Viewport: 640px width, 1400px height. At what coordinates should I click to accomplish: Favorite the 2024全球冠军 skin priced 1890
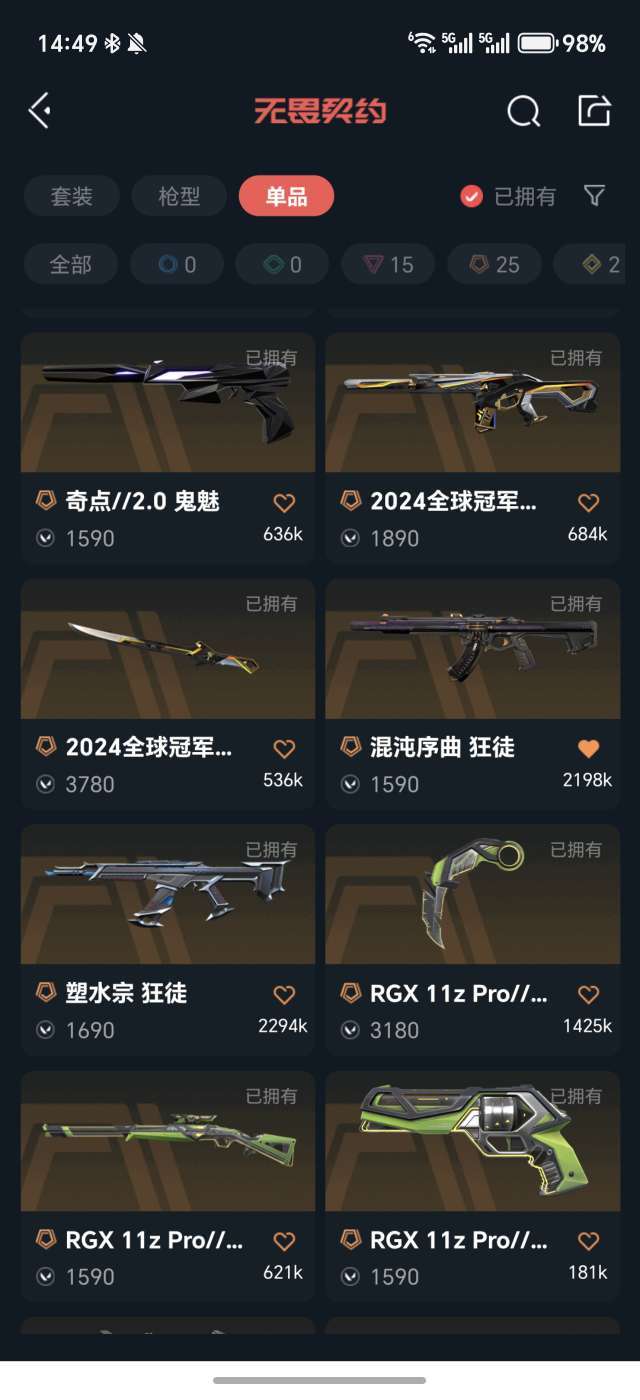click(x=588, y=502)
